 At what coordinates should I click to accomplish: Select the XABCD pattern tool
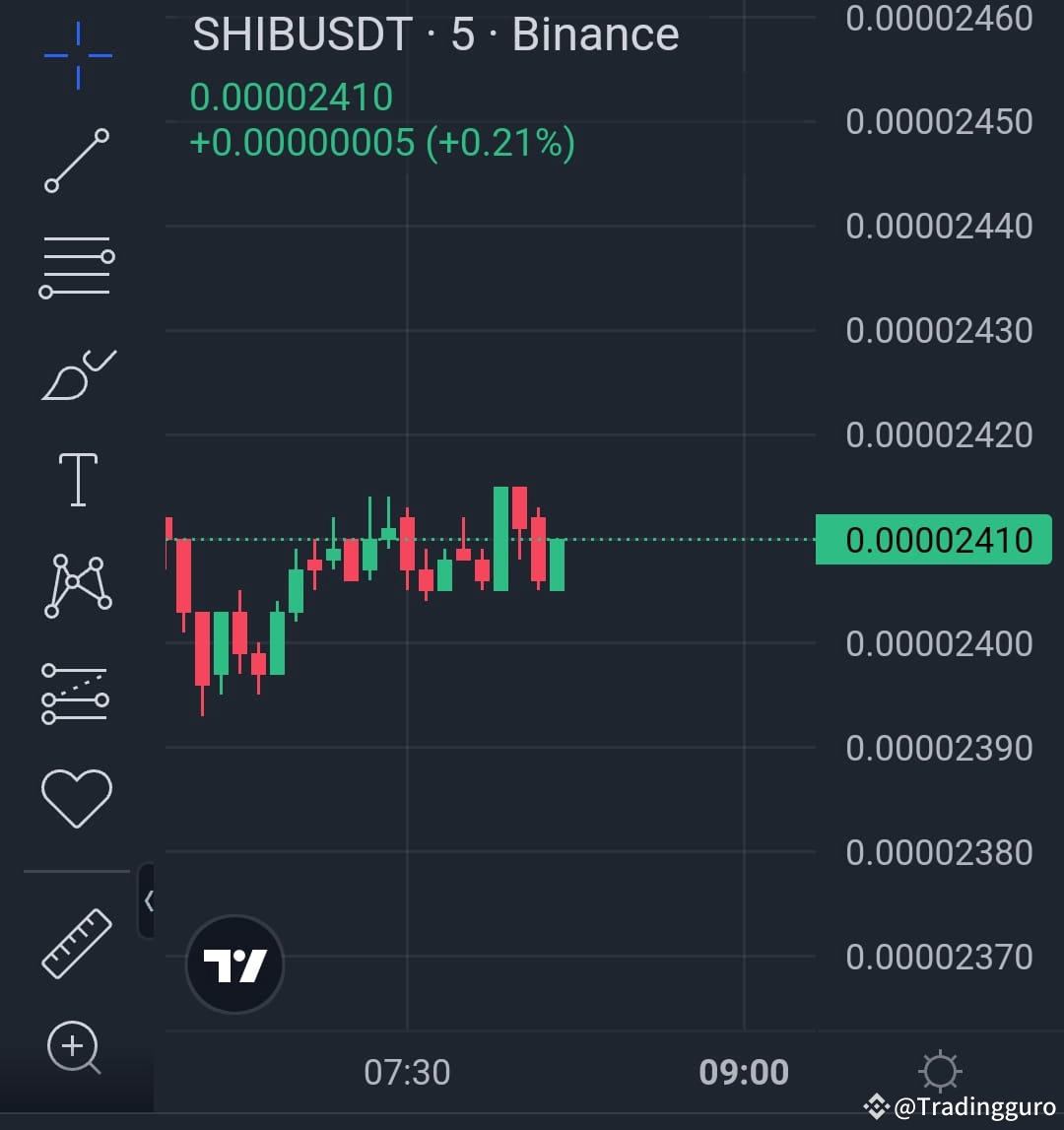pyautogui.click(x=76, y=583)
